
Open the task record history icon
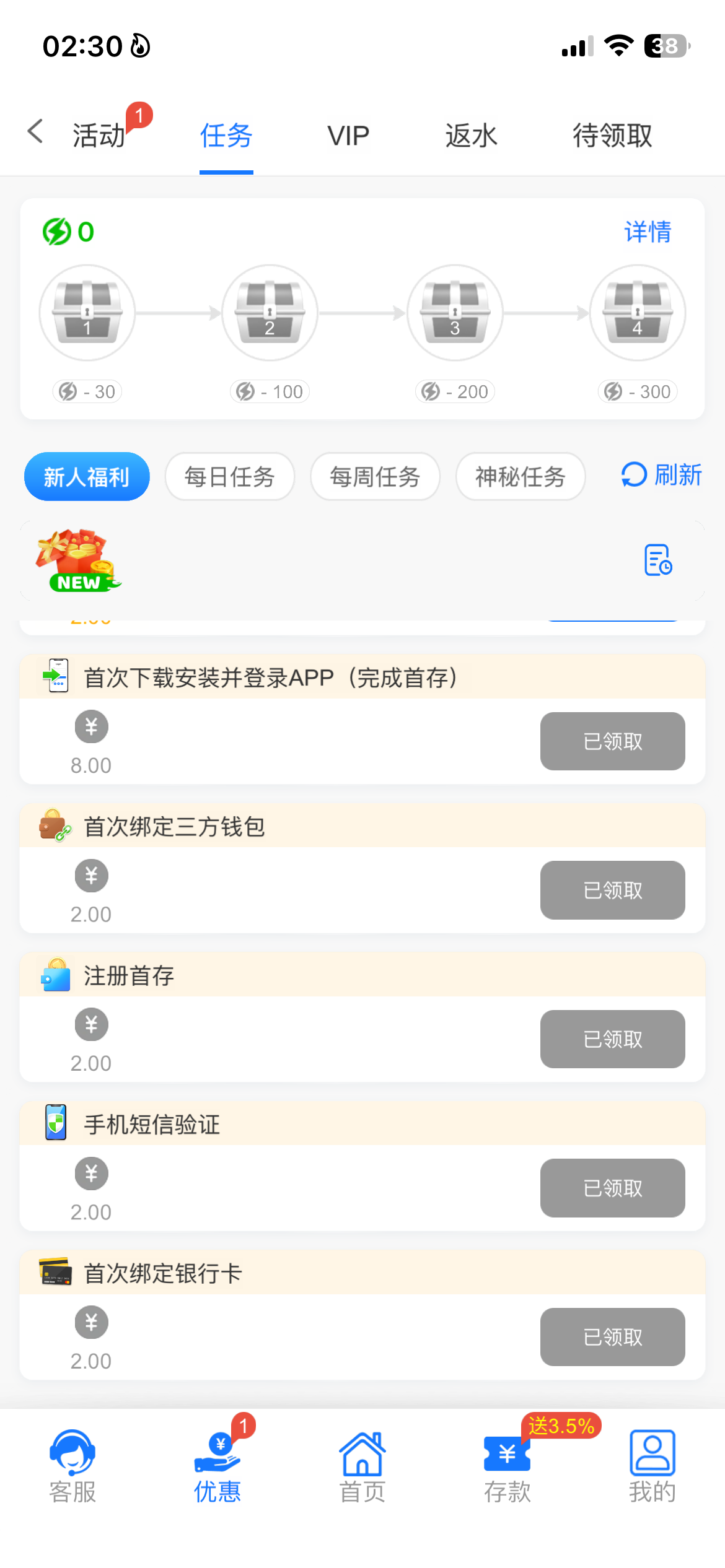point(657,560)
